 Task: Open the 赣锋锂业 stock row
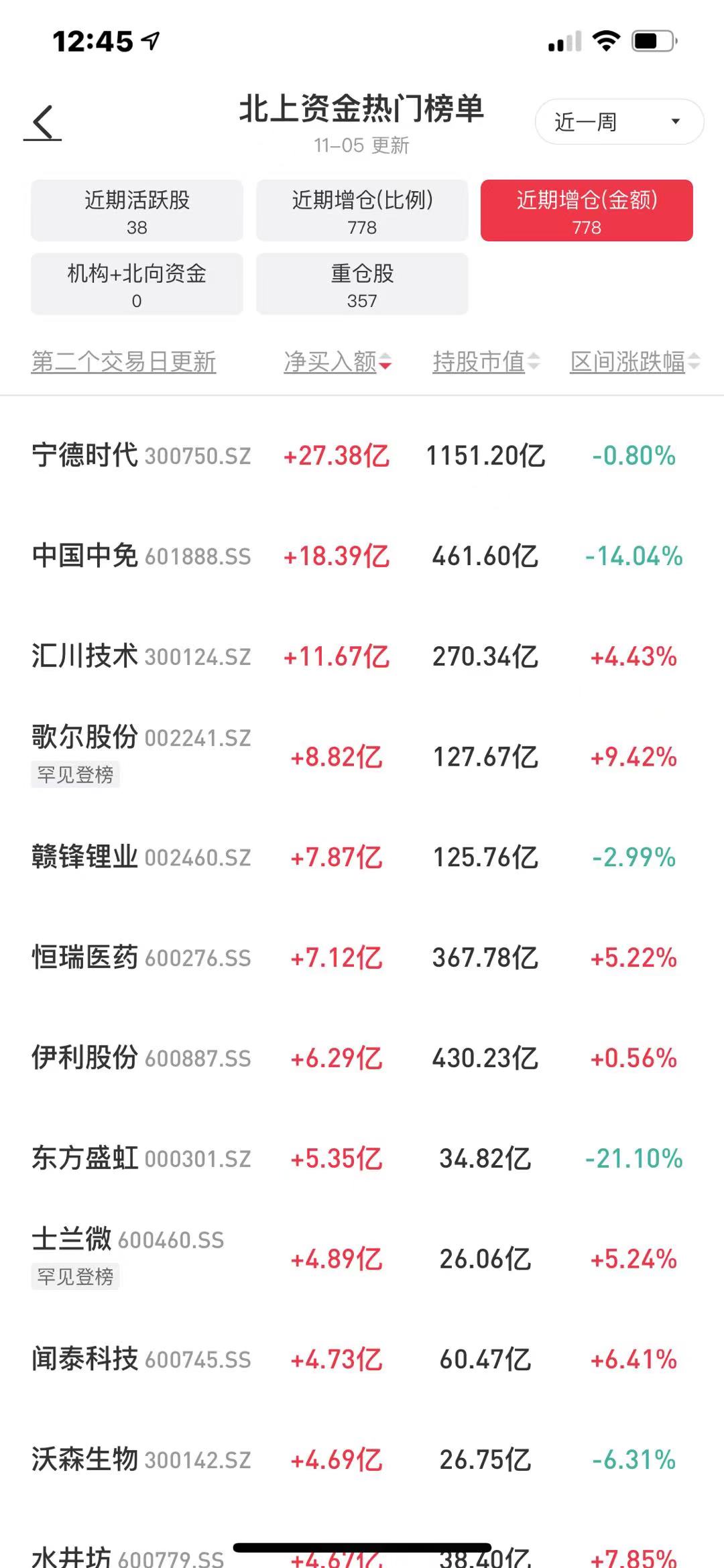coord(362,857)
